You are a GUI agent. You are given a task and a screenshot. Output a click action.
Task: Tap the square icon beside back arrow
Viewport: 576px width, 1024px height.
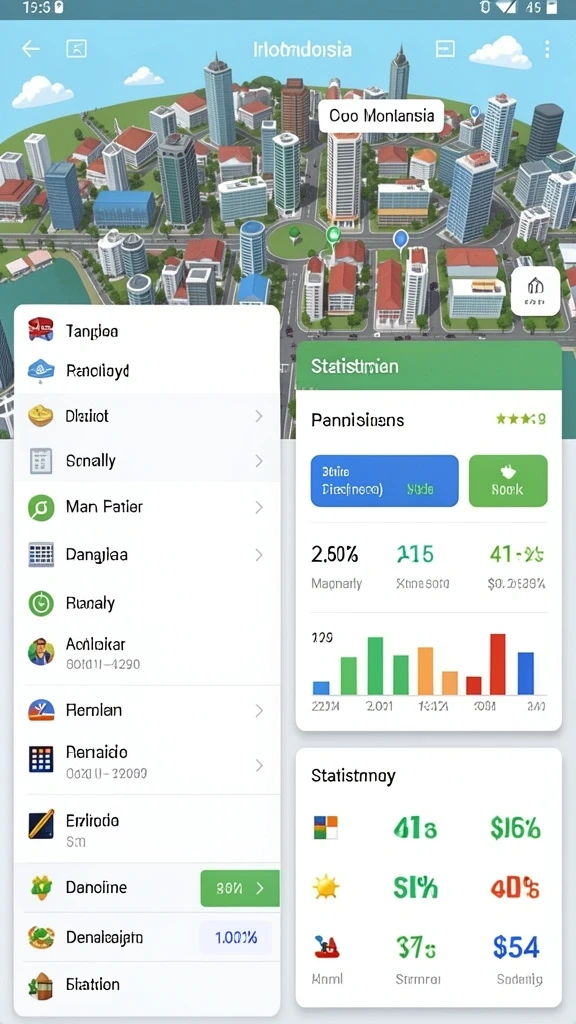[76, 48]
